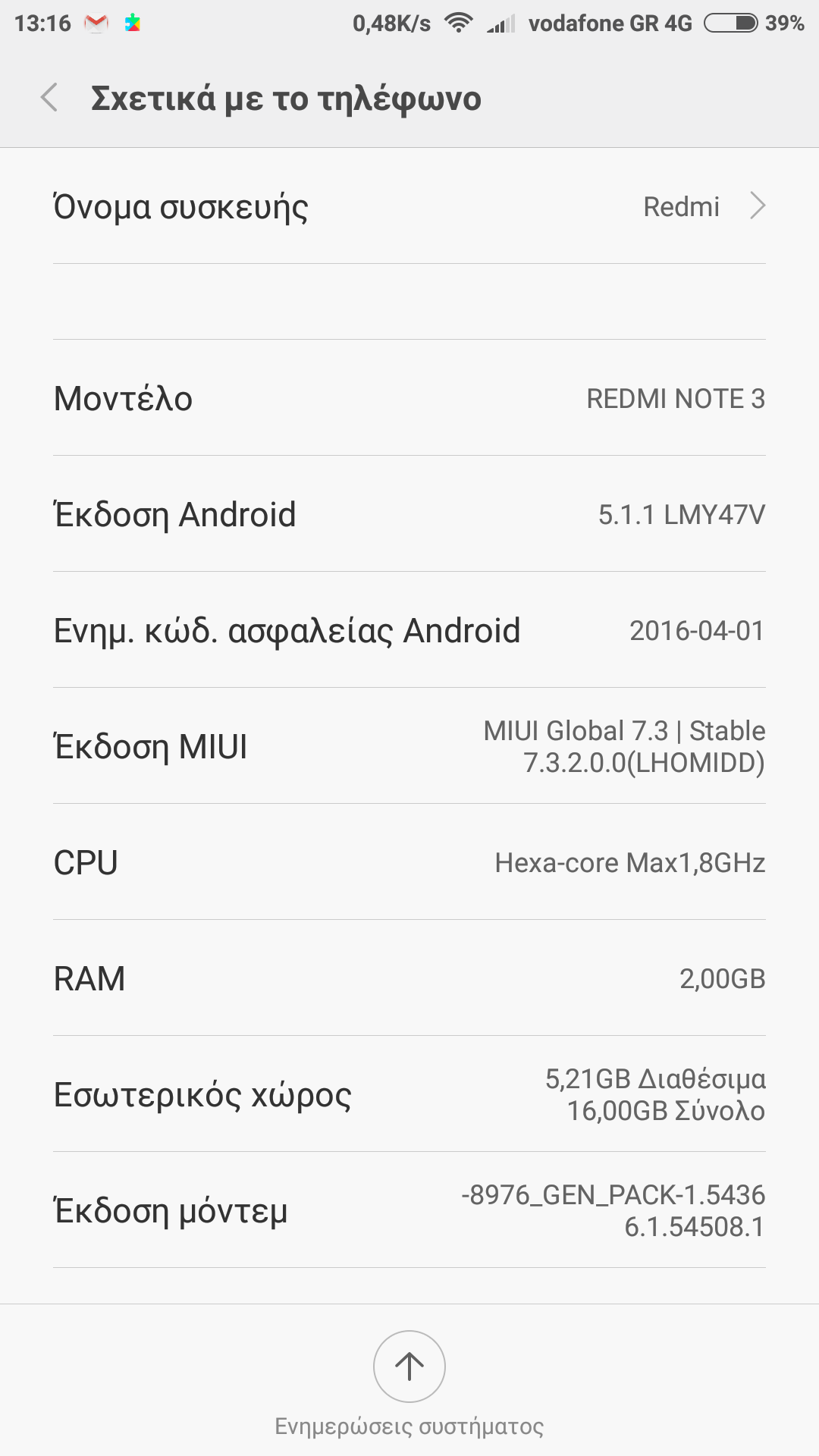Open the Όνομα συσκευής row
This screenshot has width=819, height=1456.
tap(409, 206)
